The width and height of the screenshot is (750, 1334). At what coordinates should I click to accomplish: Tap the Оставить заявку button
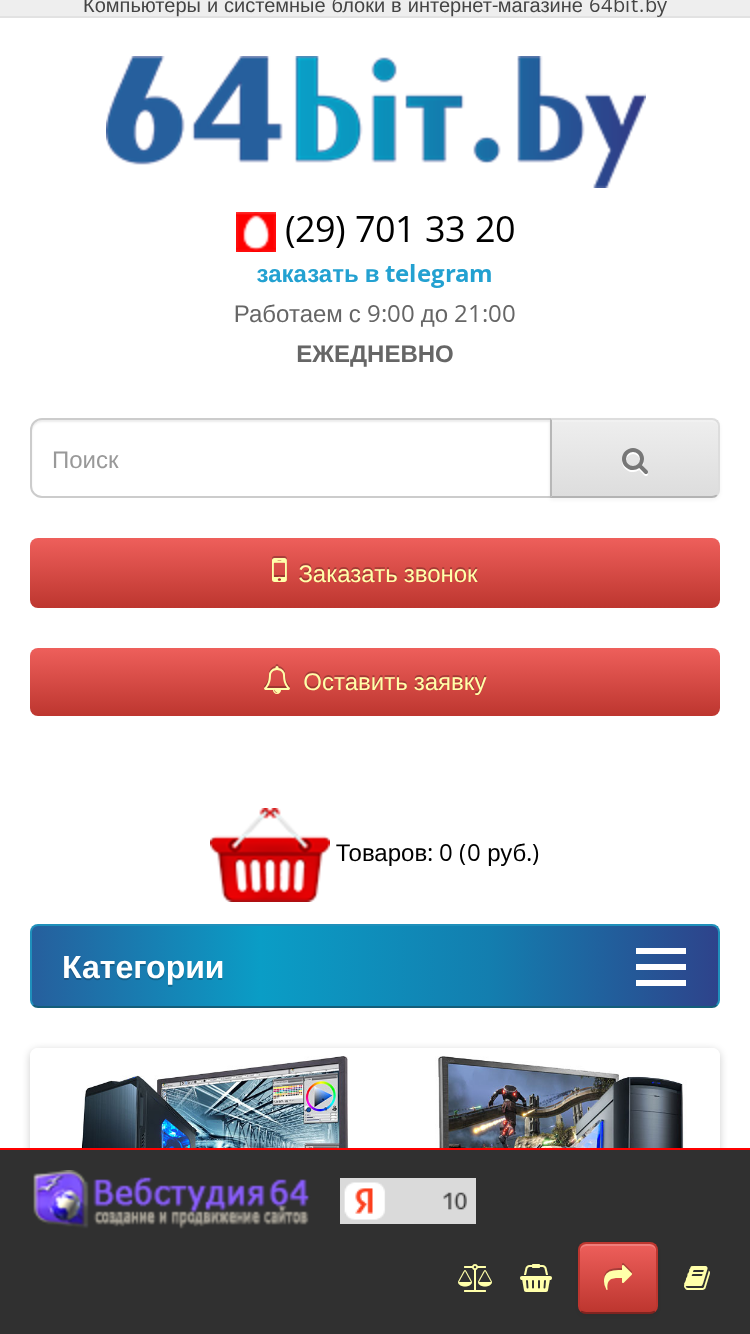(375, 682)
